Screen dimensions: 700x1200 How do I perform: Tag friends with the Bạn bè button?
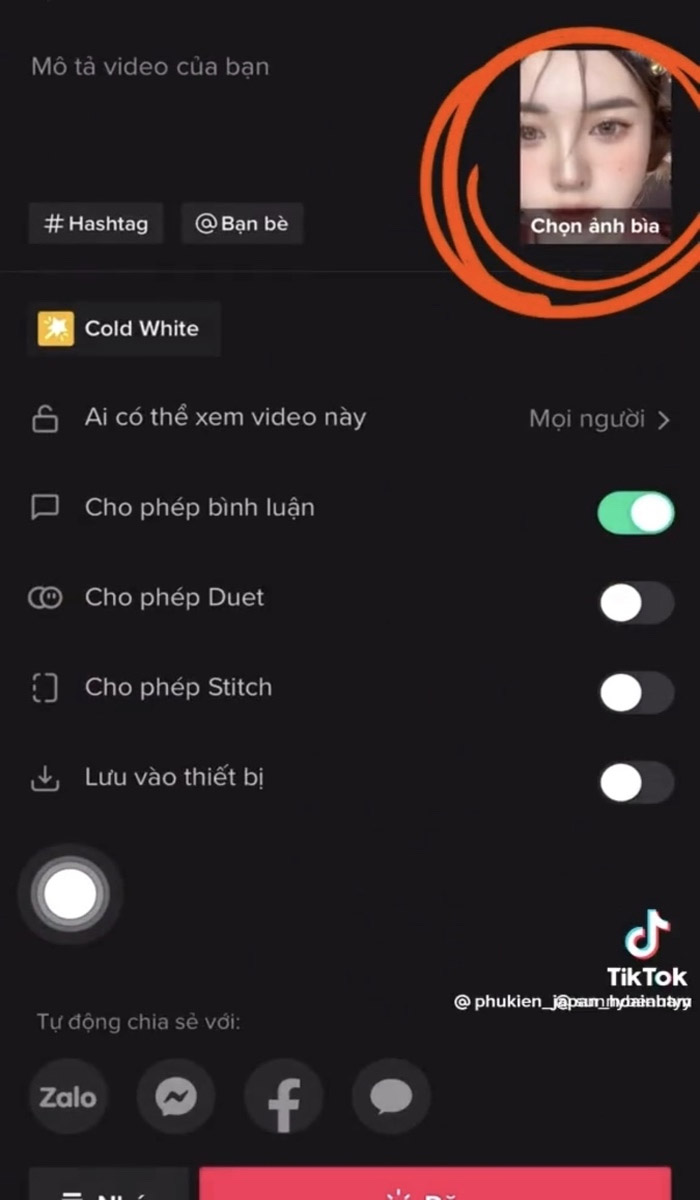click(x=242, y=224)
